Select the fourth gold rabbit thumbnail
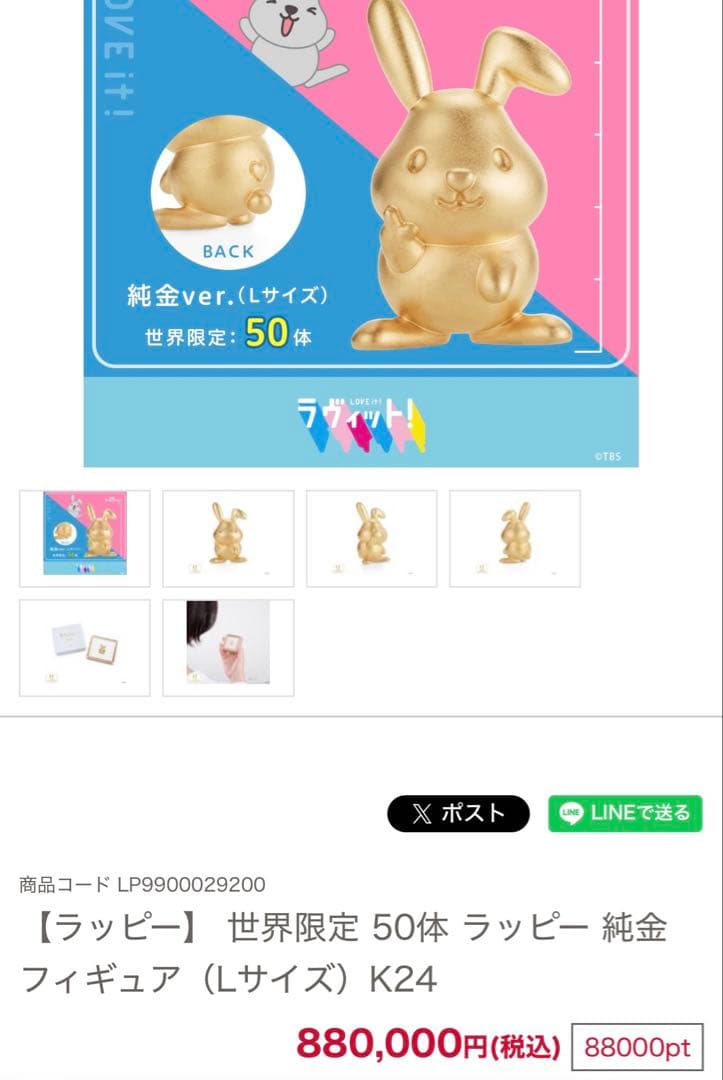The height and width of the screenshot is (1080, 723). click(515, 538)
